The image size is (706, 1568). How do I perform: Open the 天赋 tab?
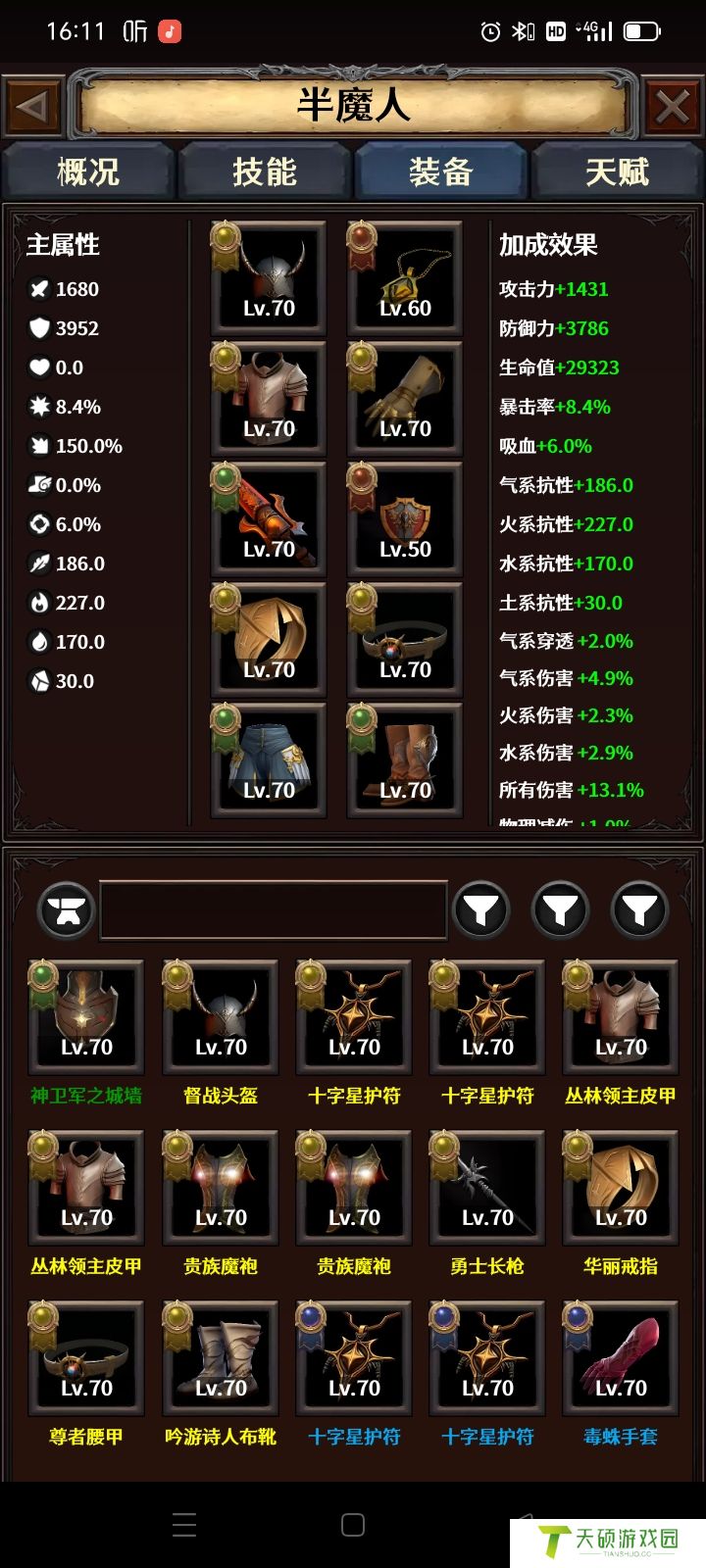pos(617,172)
